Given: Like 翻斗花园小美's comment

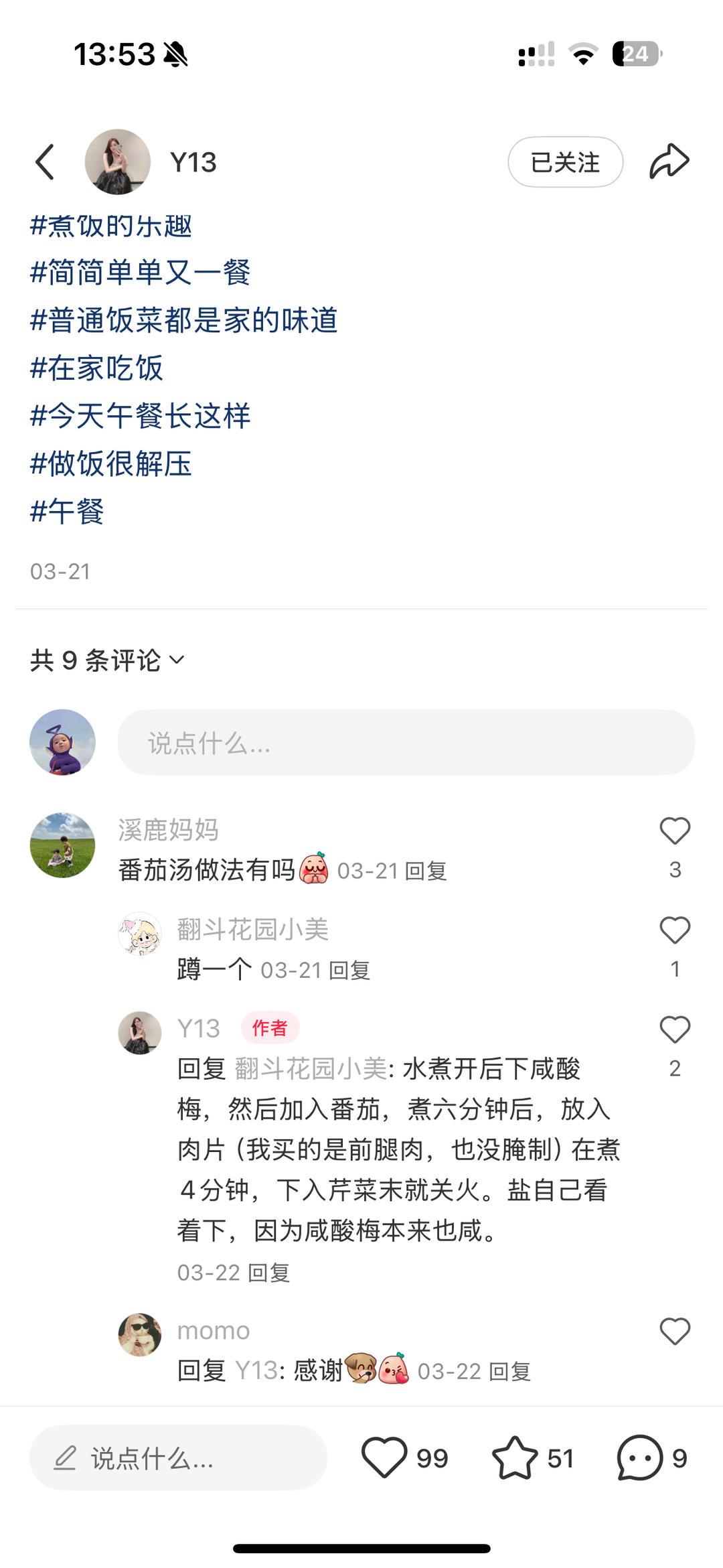Looking at the screenshot, I should click(x=674, y=930).
